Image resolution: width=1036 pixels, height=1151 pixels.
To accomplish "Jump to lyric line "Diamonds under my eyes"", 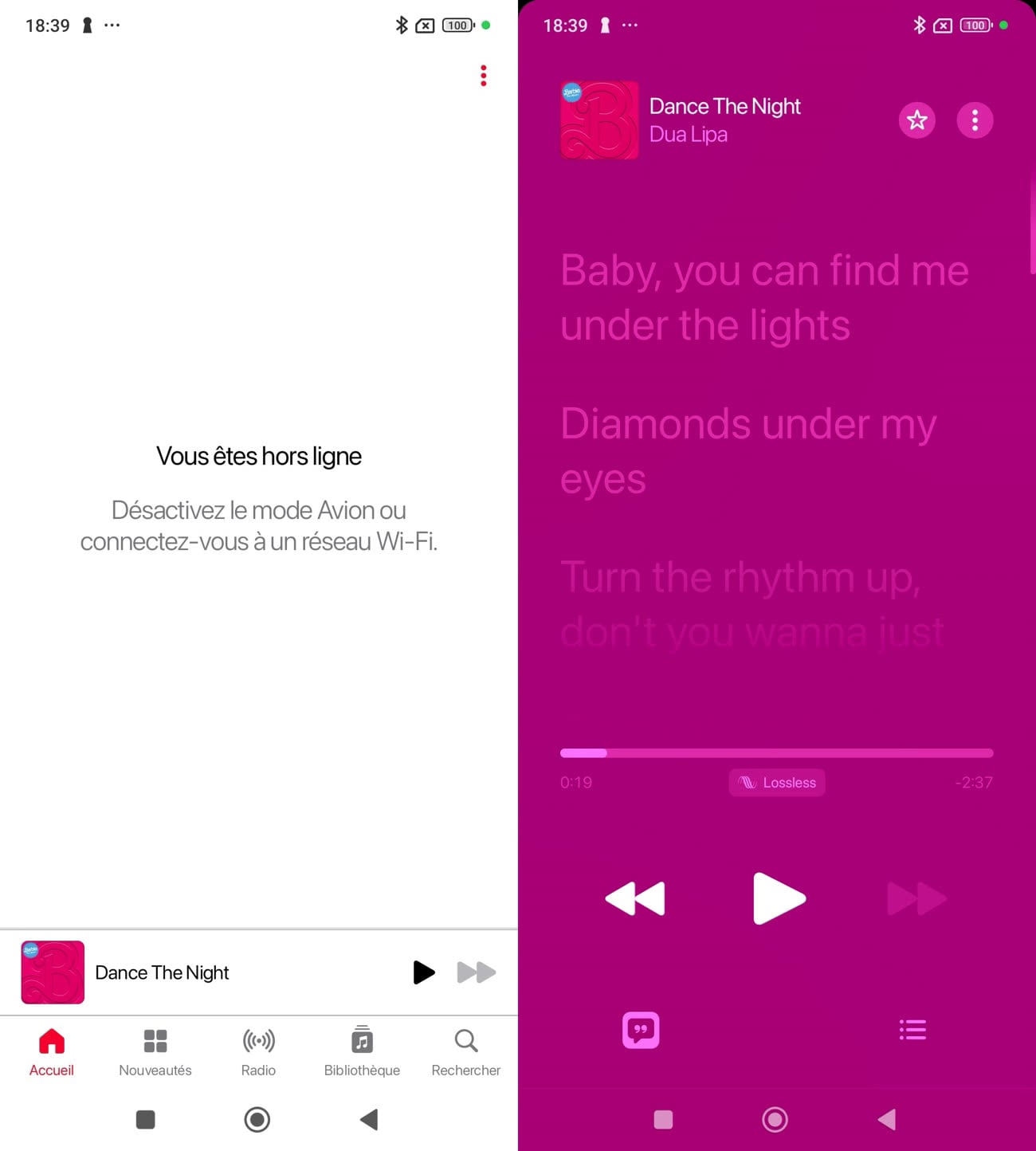I will [x=748, y=450].
